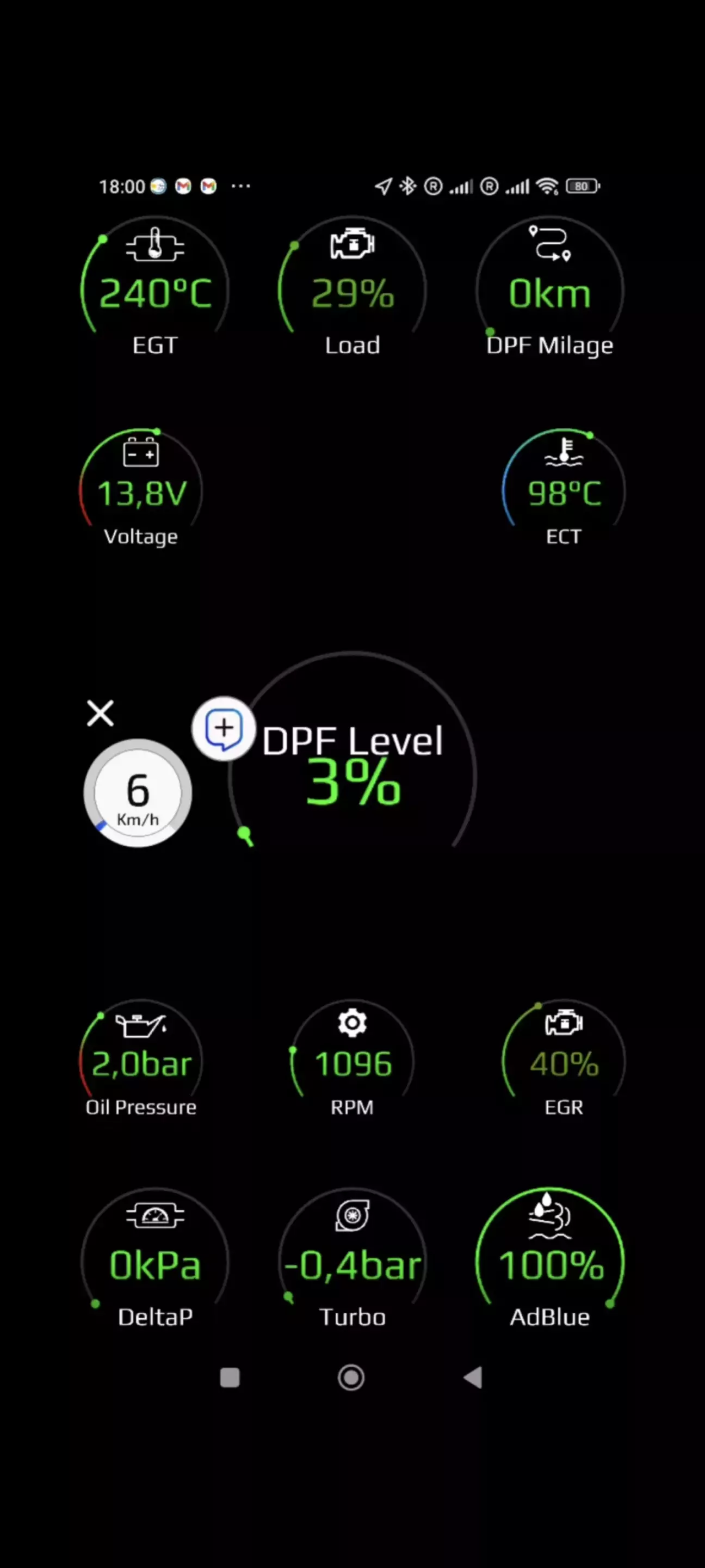Close the floating speed widget
The image size is (705, 1568).
click(101, 713)
